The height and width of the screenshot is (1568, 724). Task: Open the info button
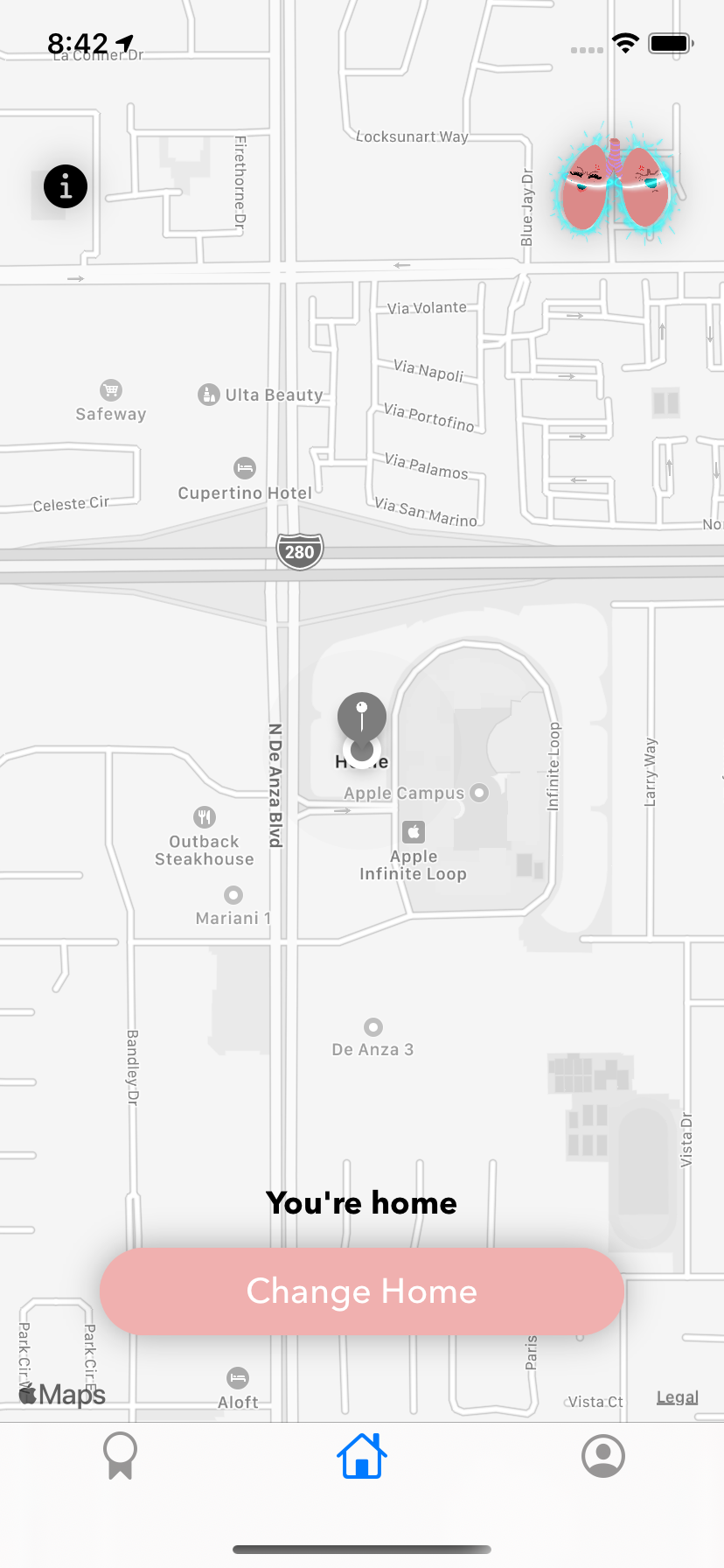(x=66, y=186)
